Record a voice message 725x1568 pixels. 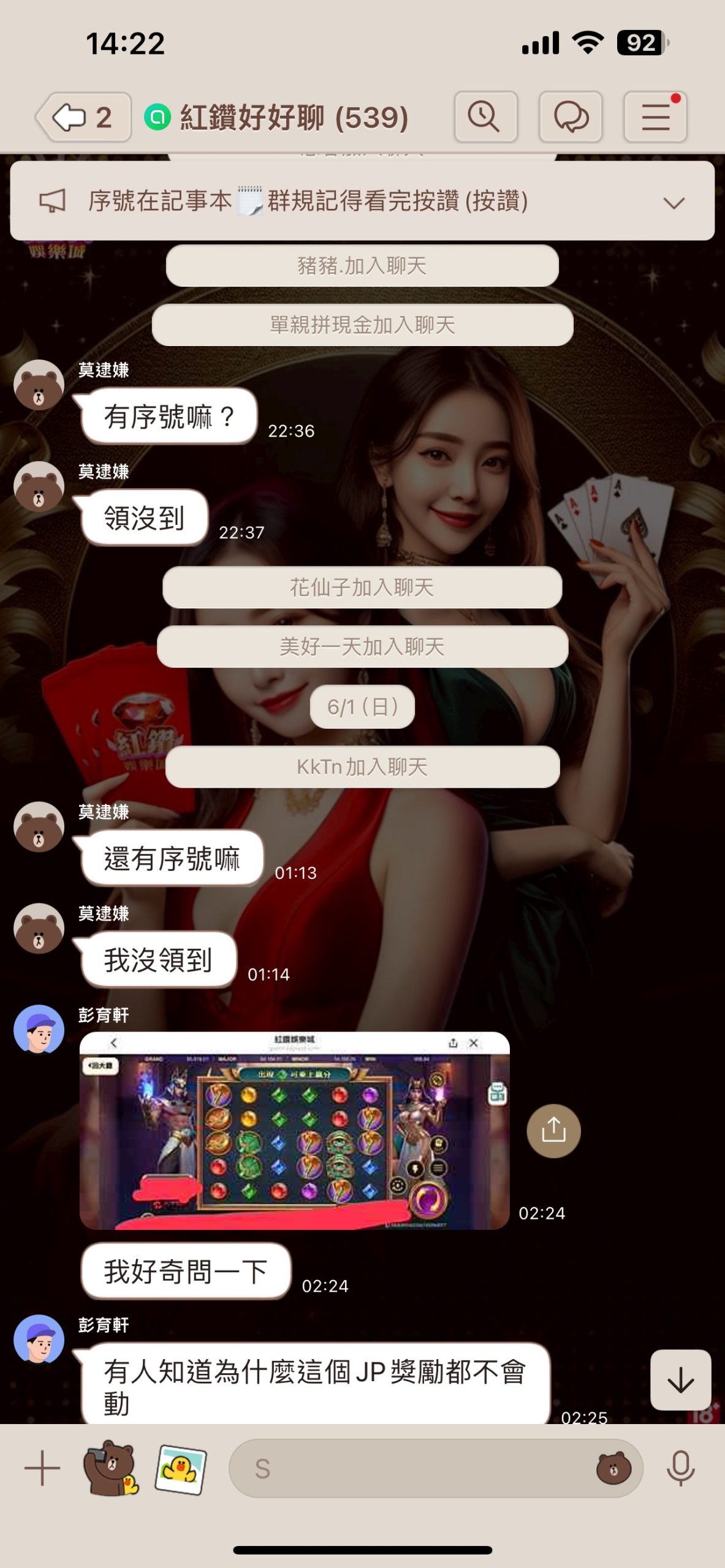pyautogui.click(x=680, y=1468)
